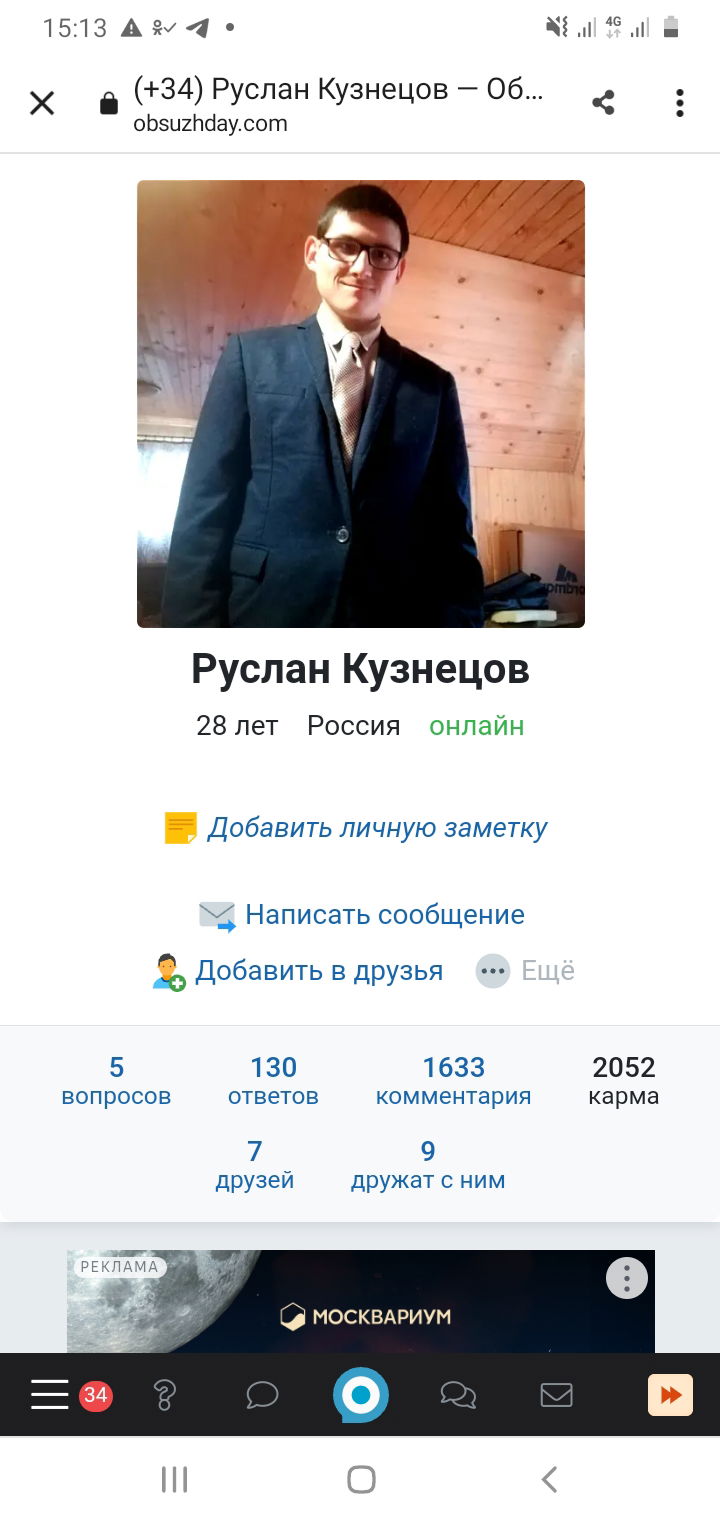720x1520 pixels.
Task: Open the 1633 комментария list
Action: (453, 1081)
